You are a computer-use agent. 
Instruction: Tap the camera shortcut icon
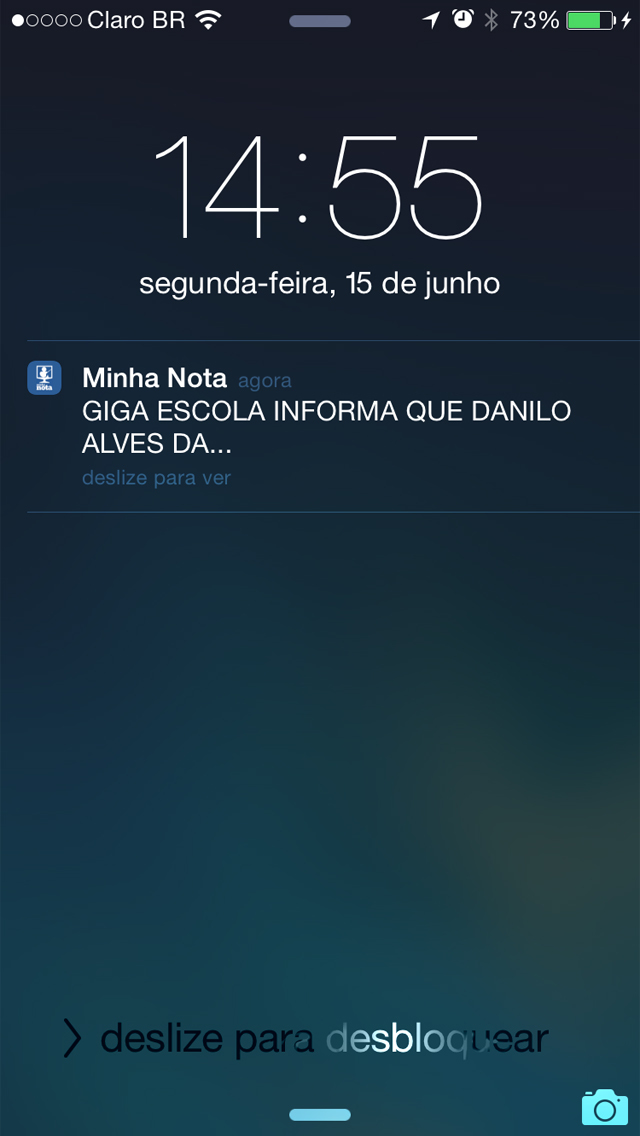pyautogui.click(x=604, y=1107)
